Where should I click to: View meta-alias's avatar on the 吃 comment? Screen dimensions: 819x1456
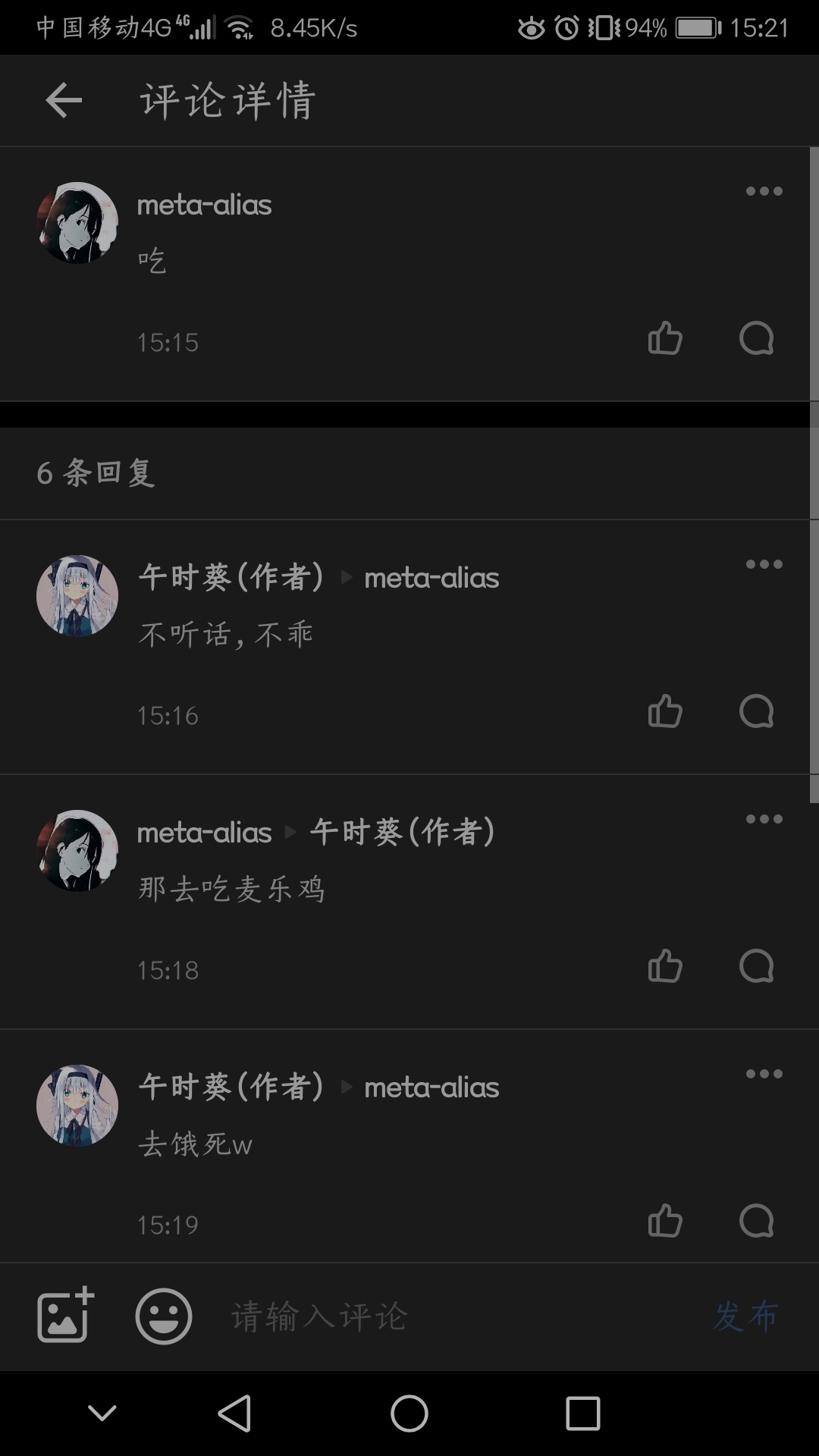77,223
